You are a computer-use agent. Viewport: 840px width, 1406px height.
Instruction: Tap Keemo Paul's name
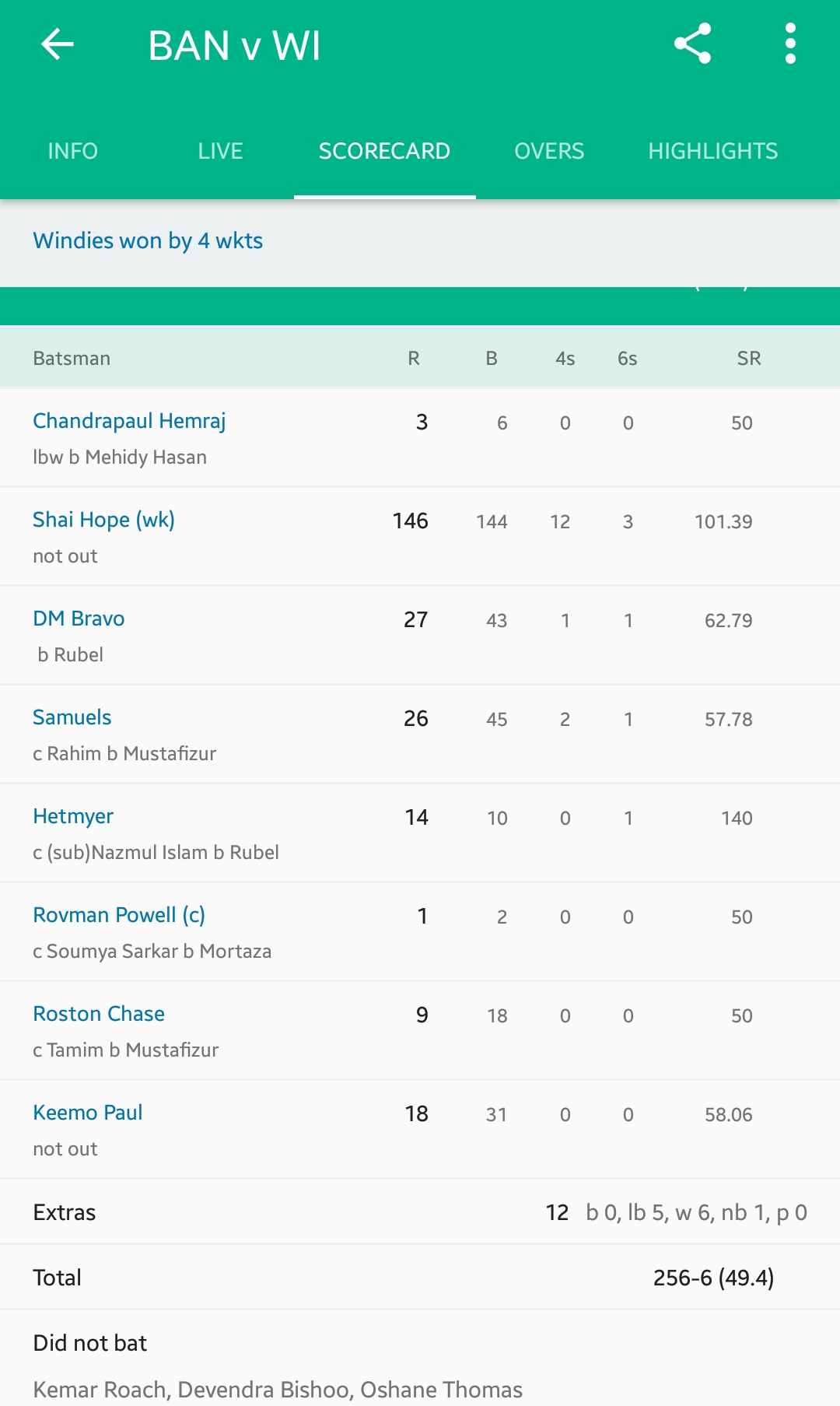tap(88, 1113)
